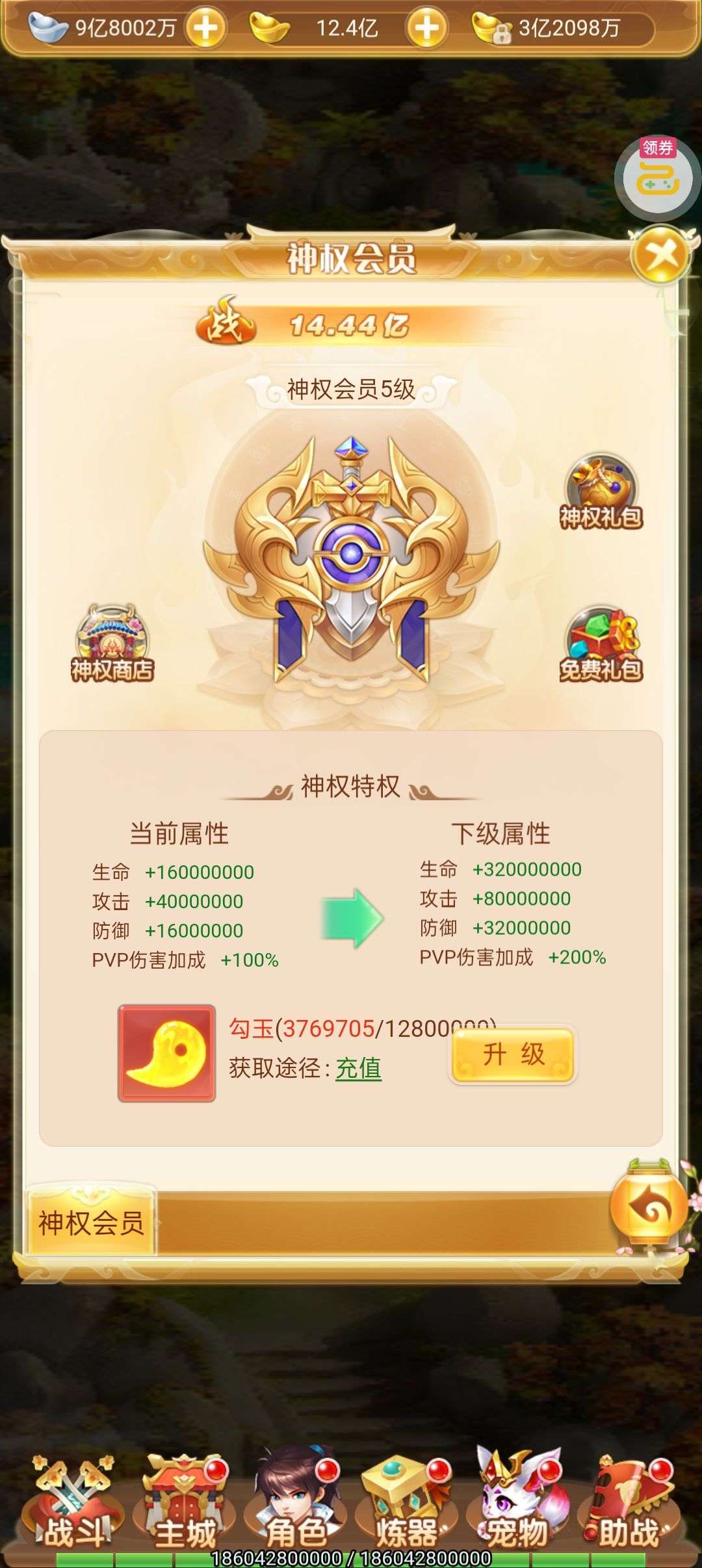Select the 神权会员 bottom tab

click(x=91, y=1223)
